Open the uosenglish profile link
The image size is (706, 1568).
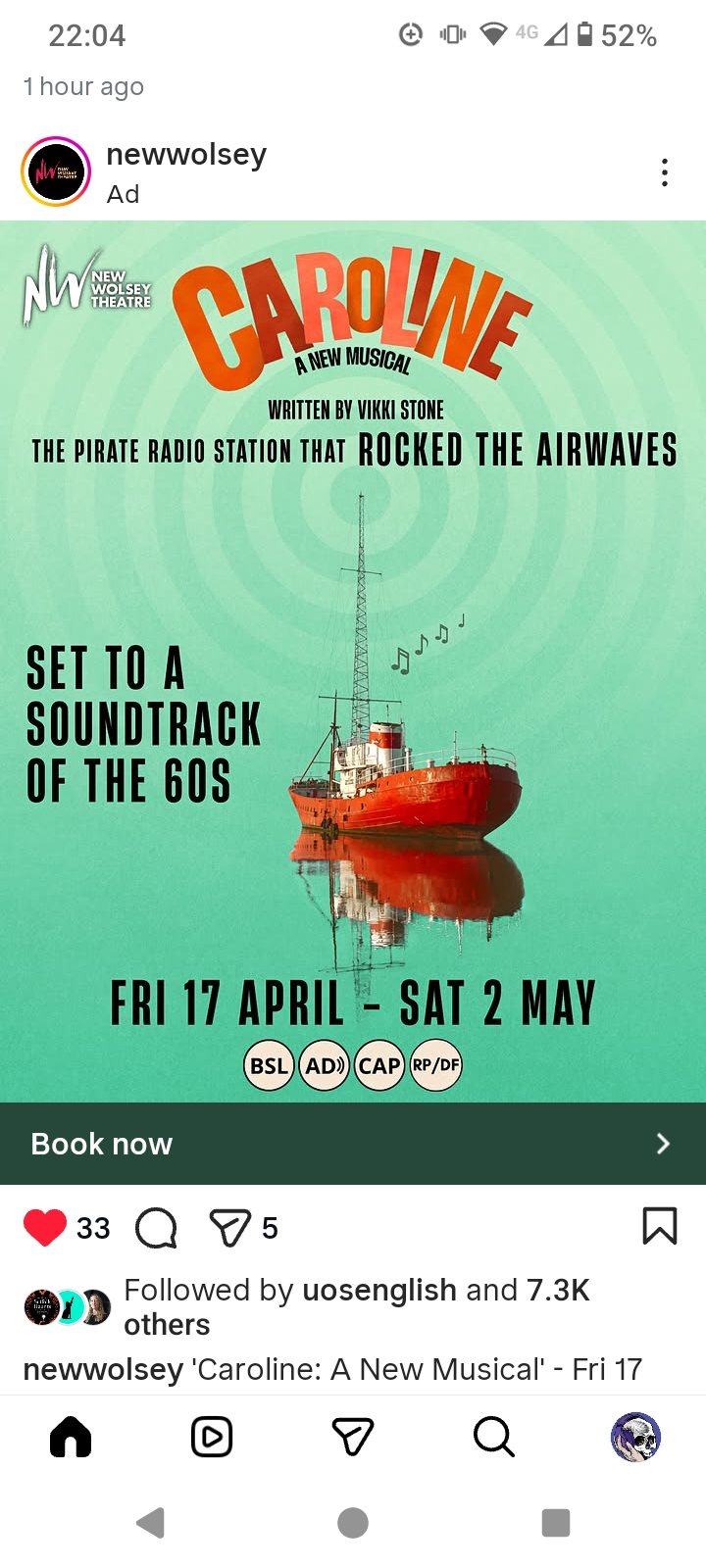pos(379,1290)
